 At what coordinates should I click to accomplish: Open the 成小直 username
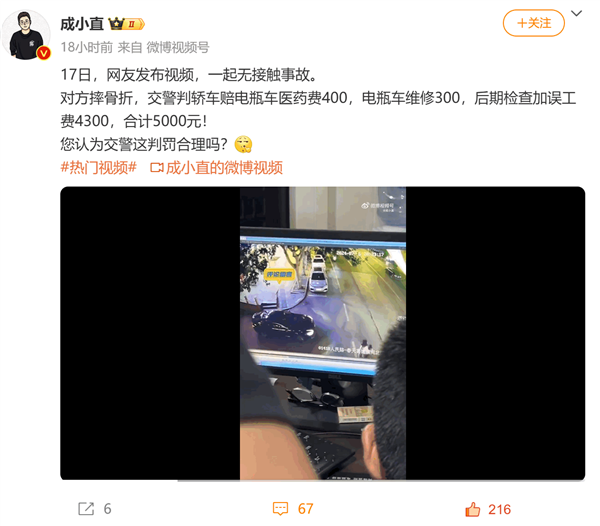84,23
